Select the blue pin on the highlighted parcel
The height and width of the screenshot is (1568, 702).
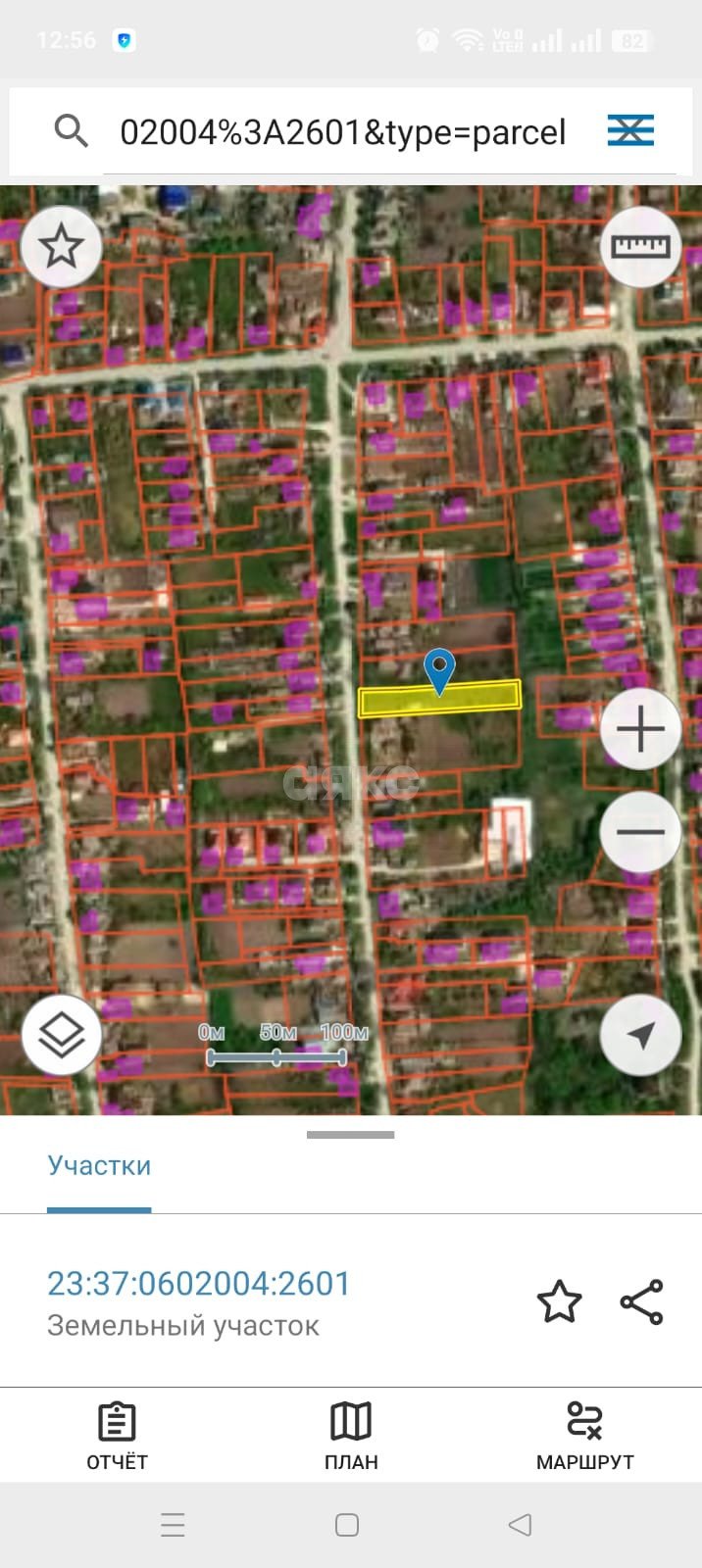tap(439, 670)
